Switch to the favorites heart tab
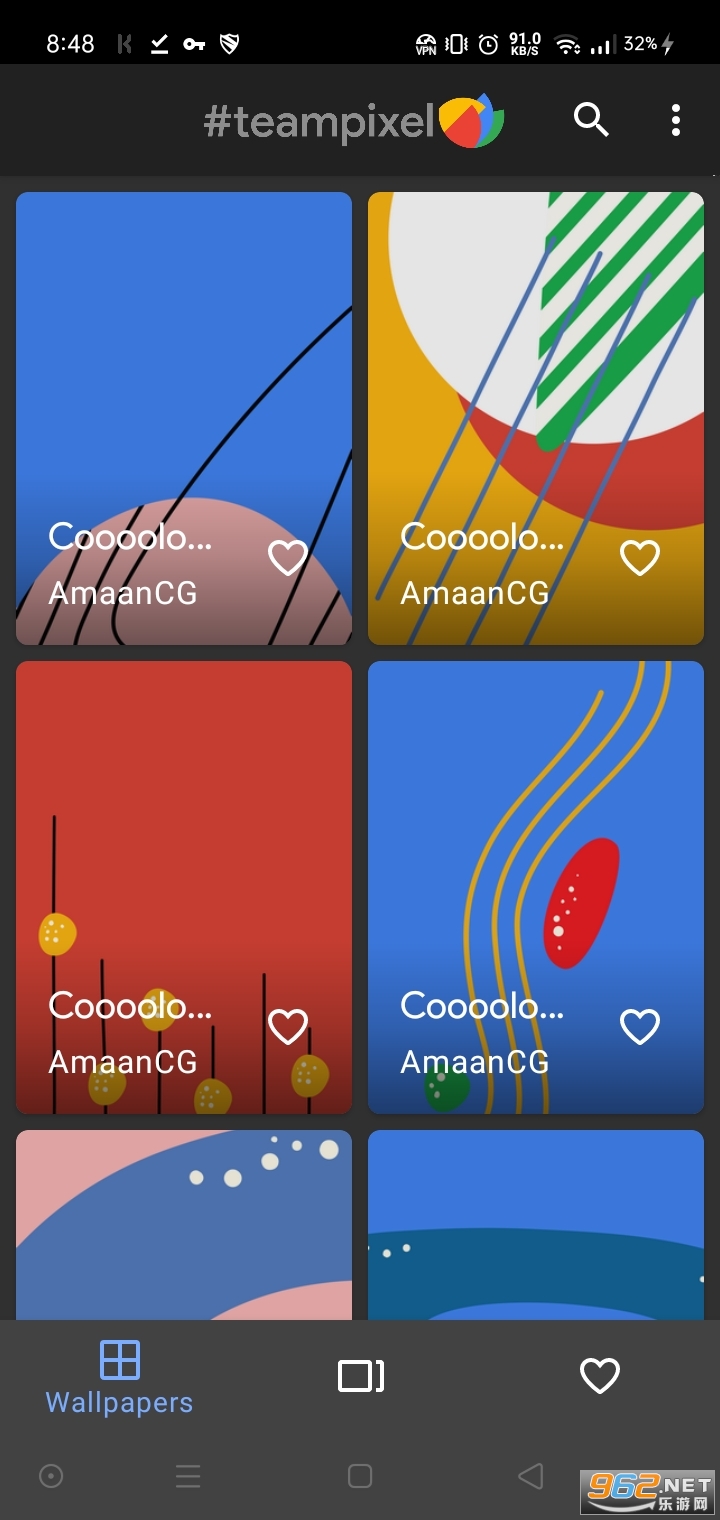The image size is (720, 1520). pyautogui.click(x=600, y=1377)
